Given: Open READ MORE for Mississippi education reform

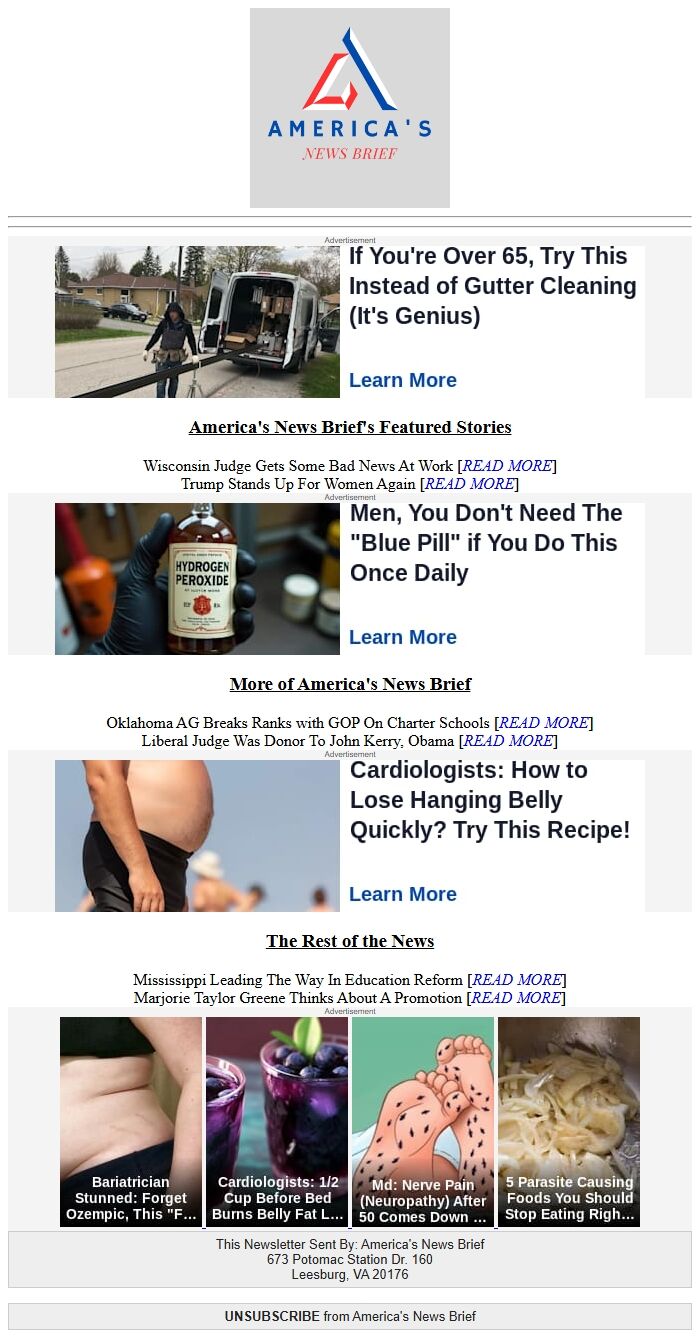Looking at the screenshot, I should coord(516,980).
